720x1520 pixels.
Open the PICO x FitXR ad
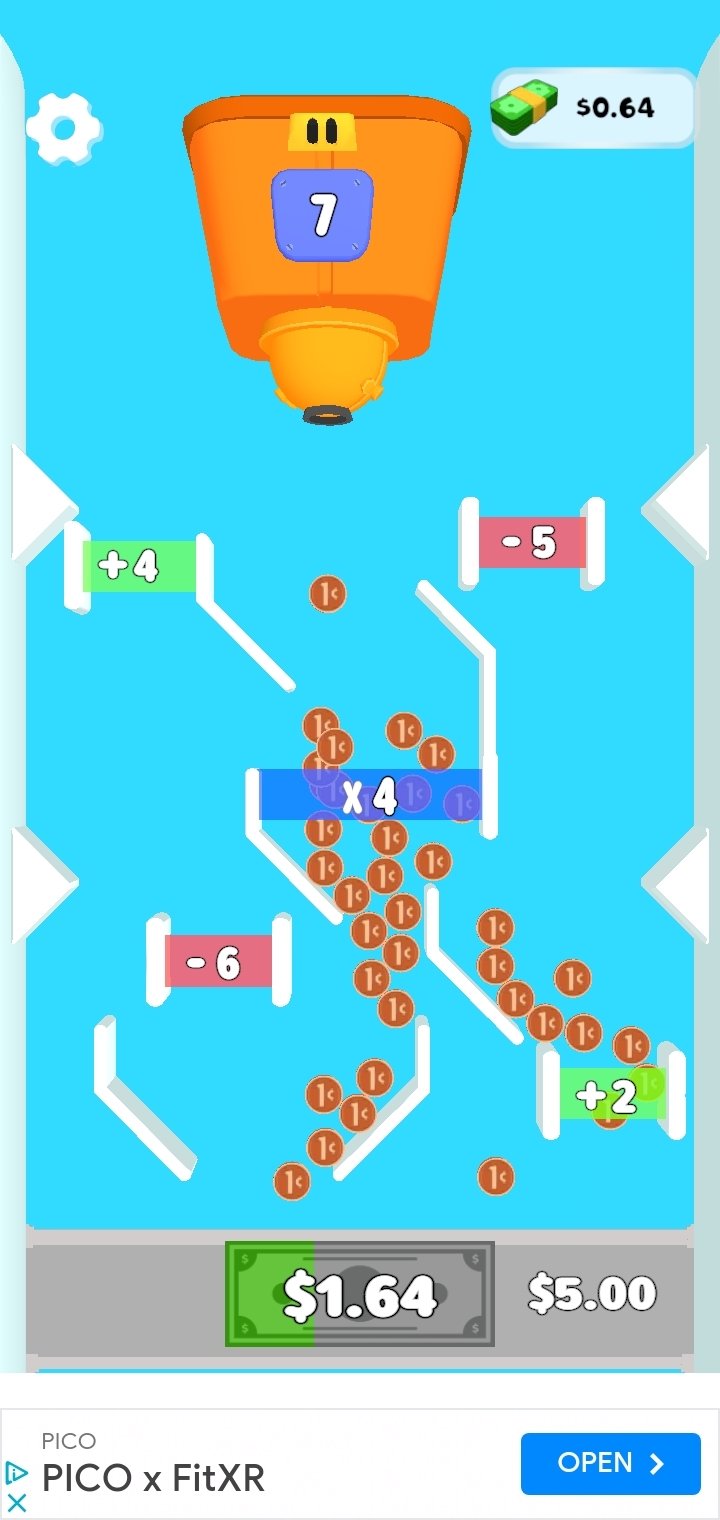pos(610,1463)
